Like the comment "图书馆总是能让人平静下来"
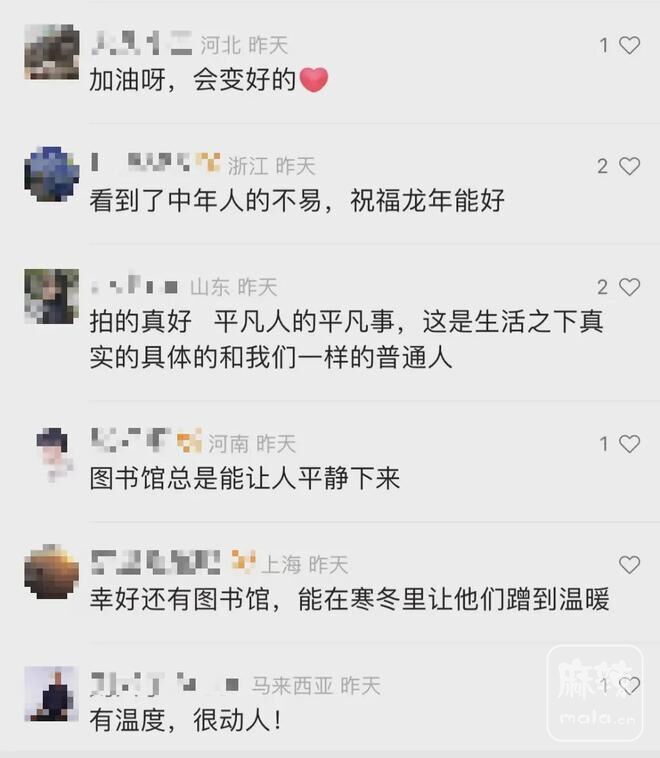 click(x=629, y=444)
